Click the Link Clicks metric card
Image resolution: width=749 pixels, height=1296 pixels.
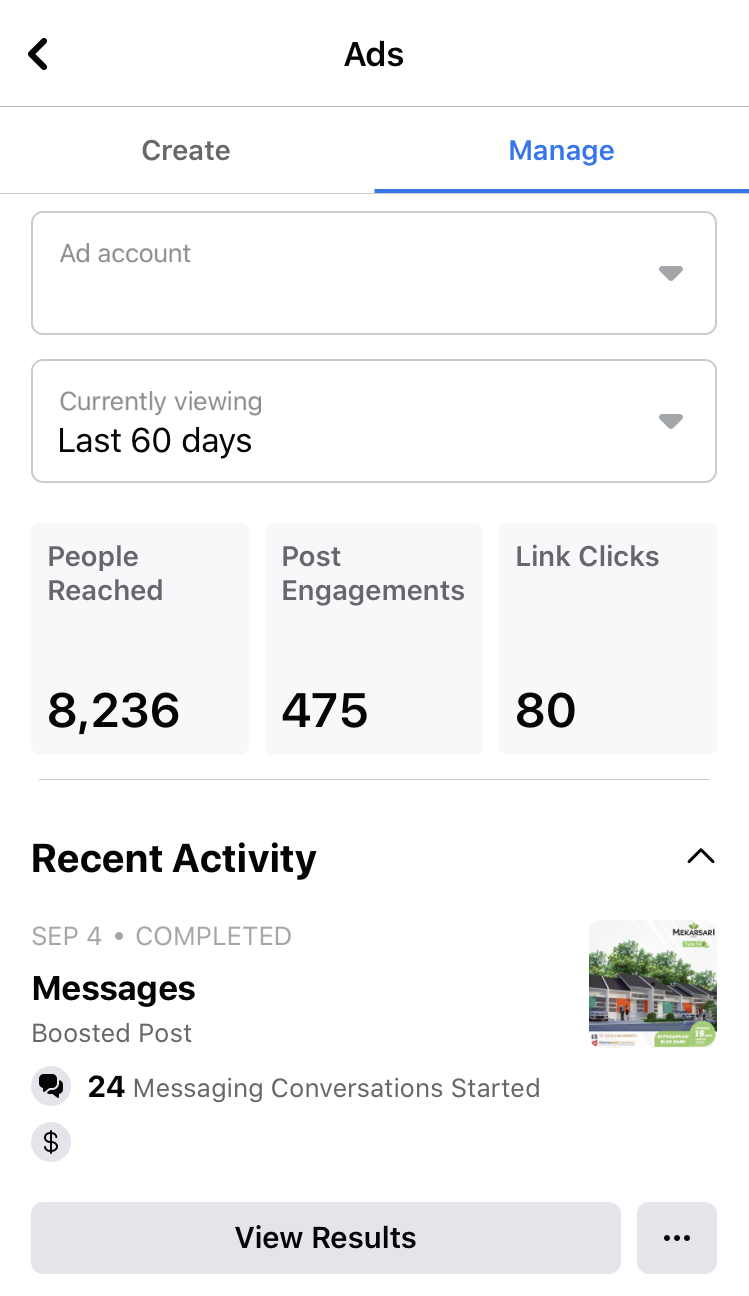(x=607, y=638)
